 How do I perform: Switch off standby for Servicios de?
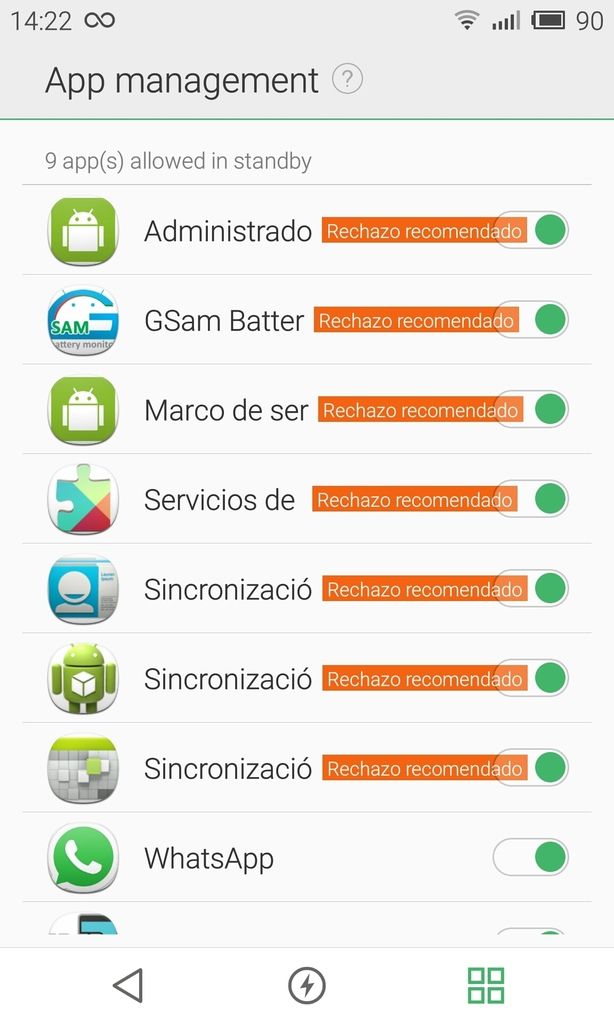point(532,499)
